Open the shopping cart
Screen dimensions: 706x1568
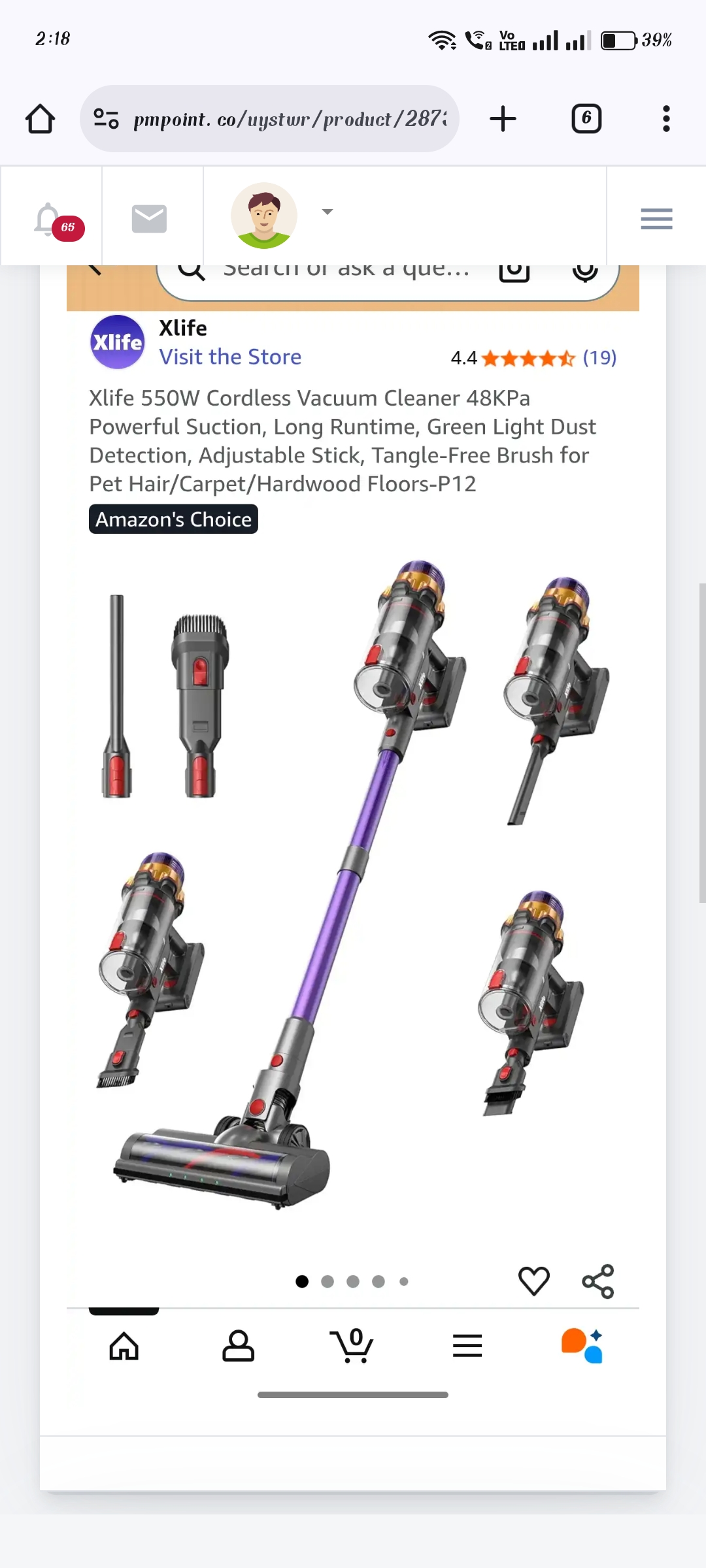click(x=353, y=1345)
